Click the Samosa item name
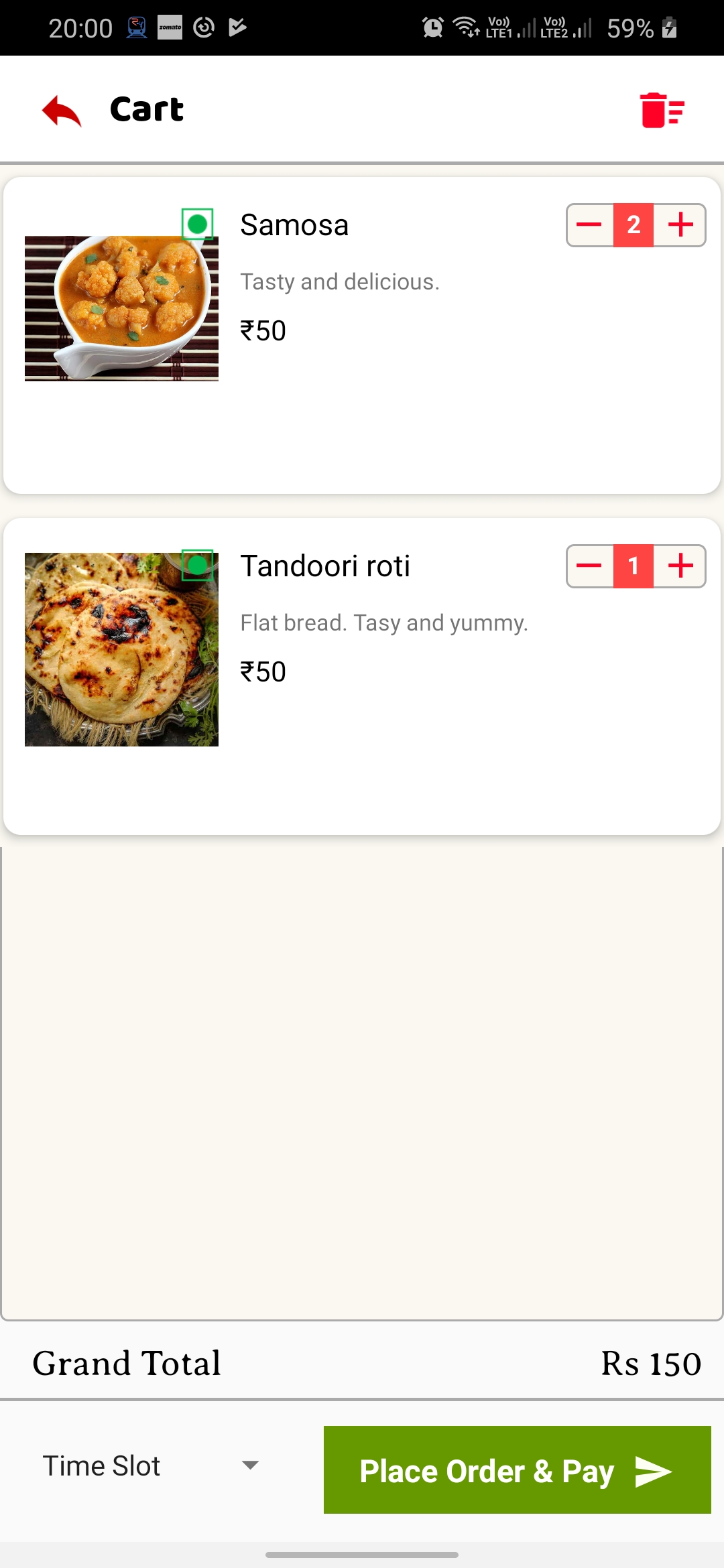Viewport: 724px width, 1568px height. point(294,224)
